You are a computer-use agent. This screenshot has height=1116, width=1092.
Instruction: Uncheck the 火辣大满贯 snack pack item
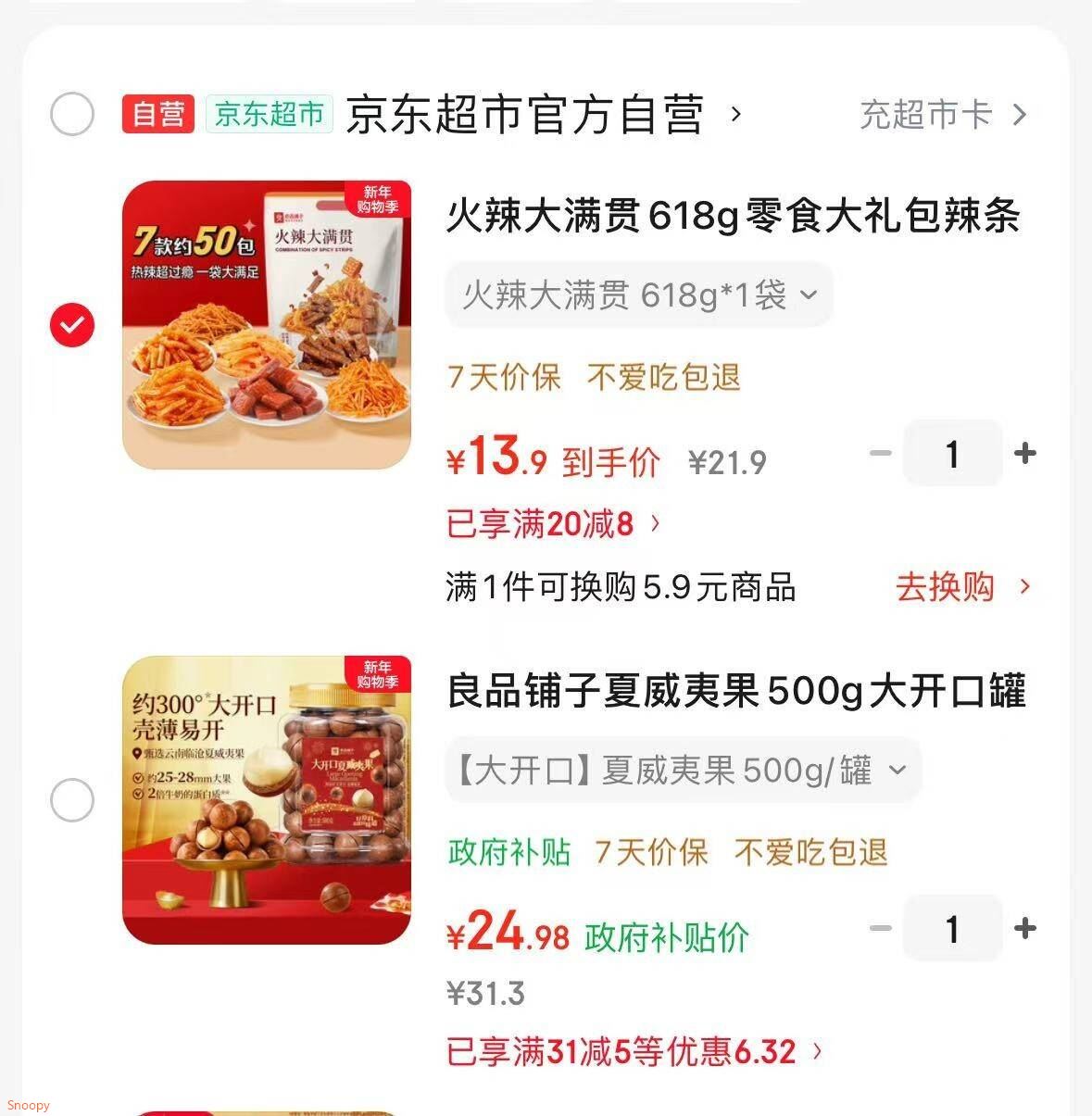[71, 325]
